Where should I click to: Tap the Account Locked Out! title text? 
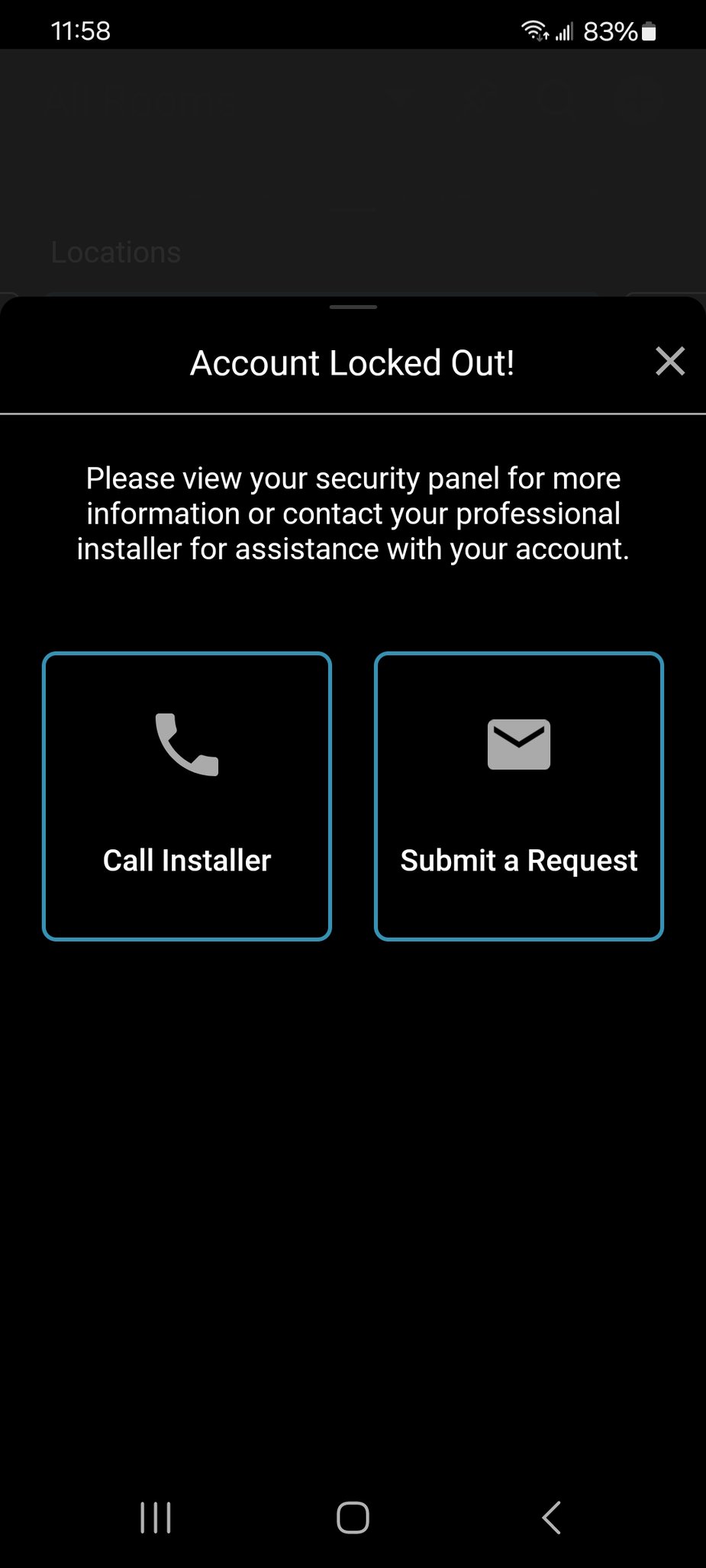353,363
